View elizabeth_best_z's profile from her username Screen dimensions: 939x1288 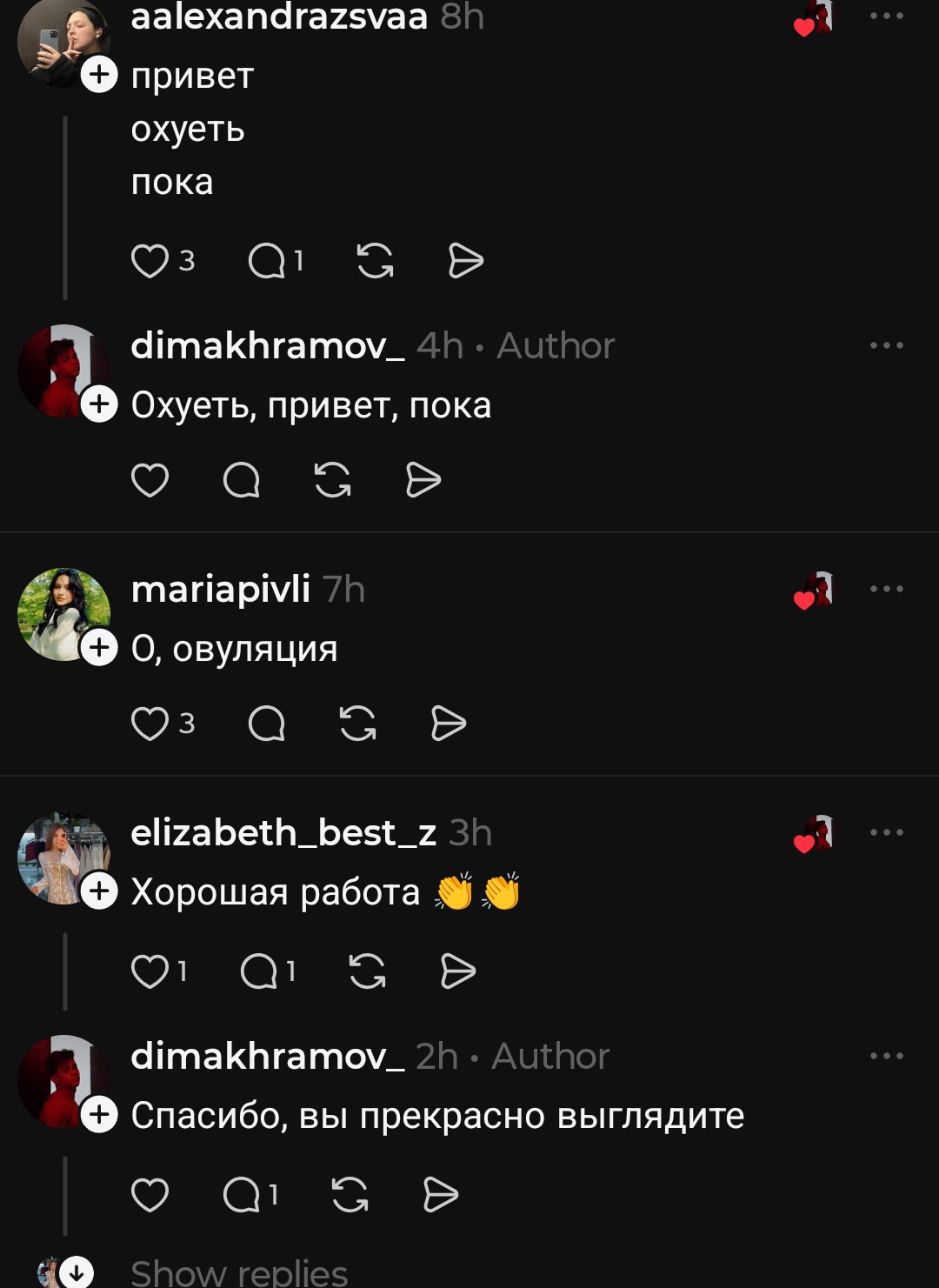[283, 833]
